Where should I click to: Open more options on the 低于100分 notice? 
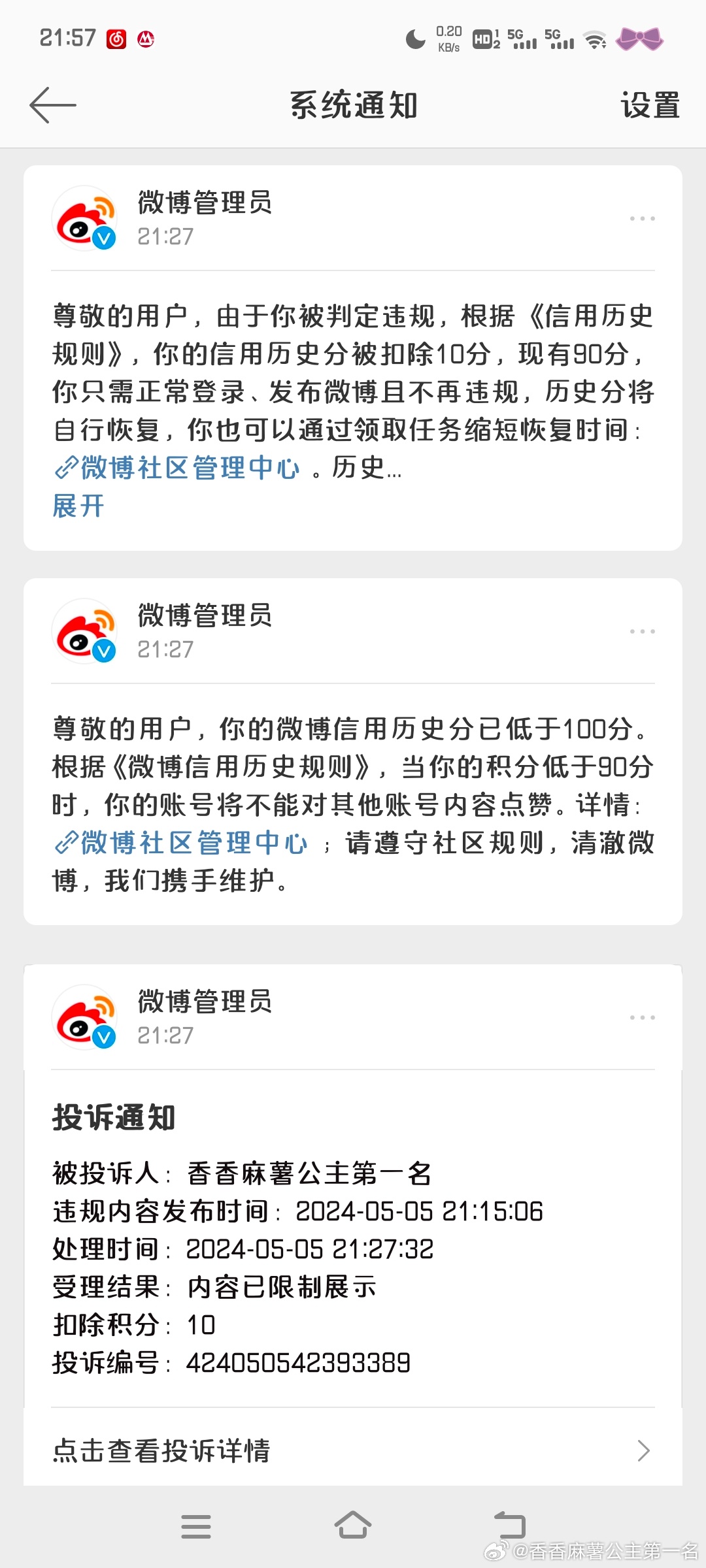click(x=642, y=631)
